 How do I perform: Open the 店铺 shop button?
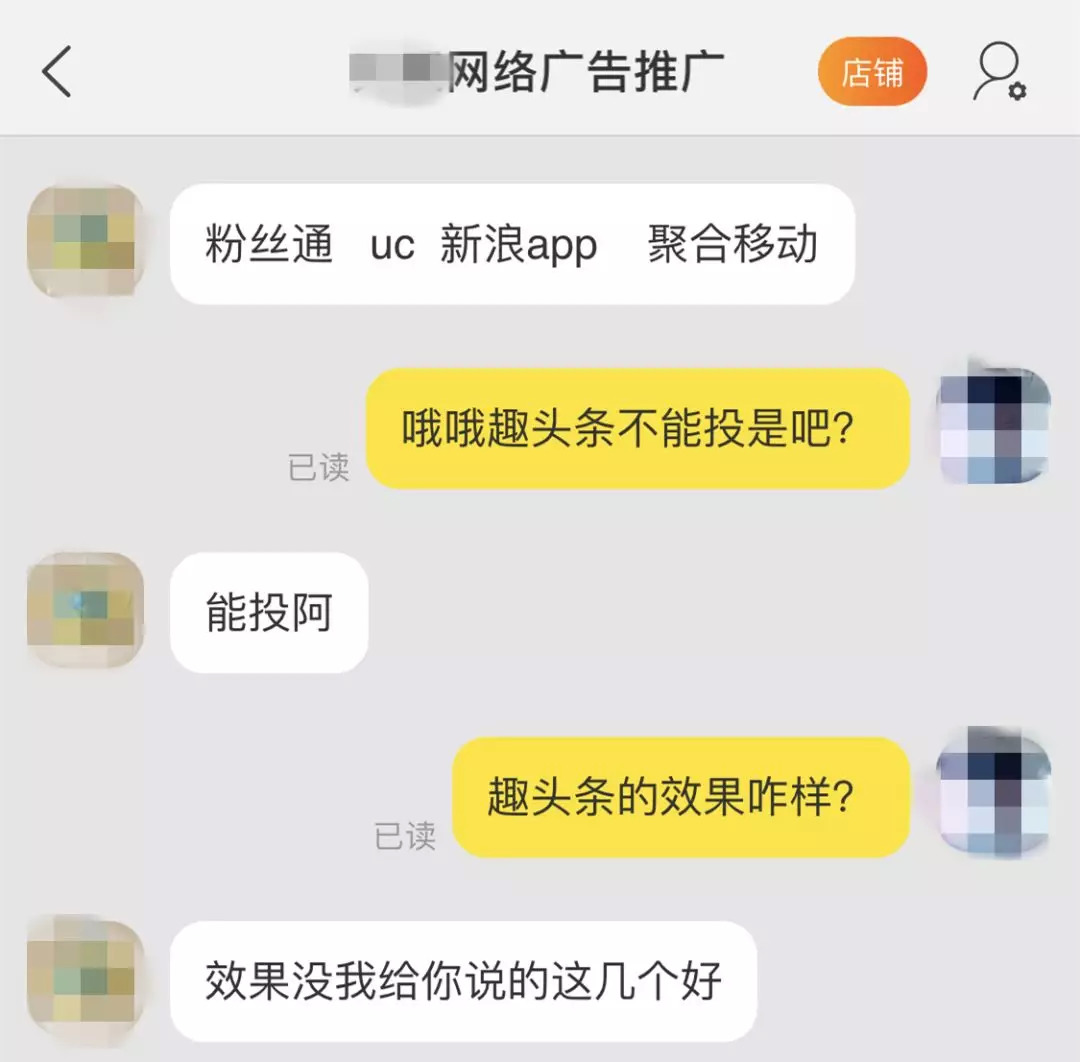click(872, 72)
